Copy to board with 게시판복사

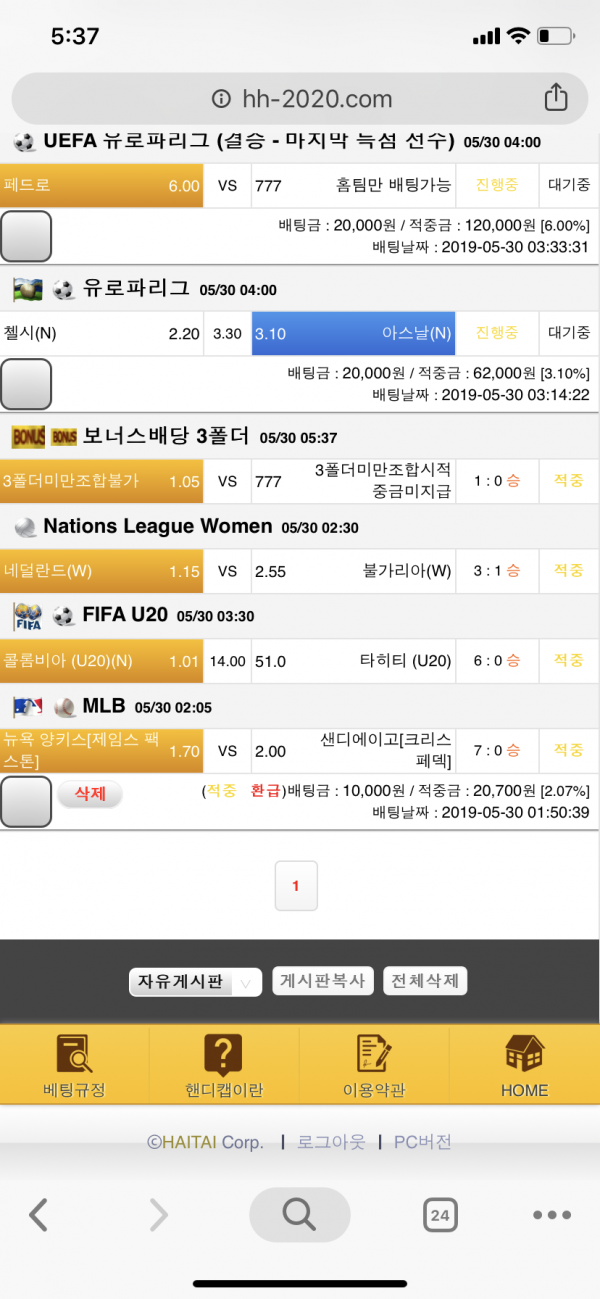point(323,982)
